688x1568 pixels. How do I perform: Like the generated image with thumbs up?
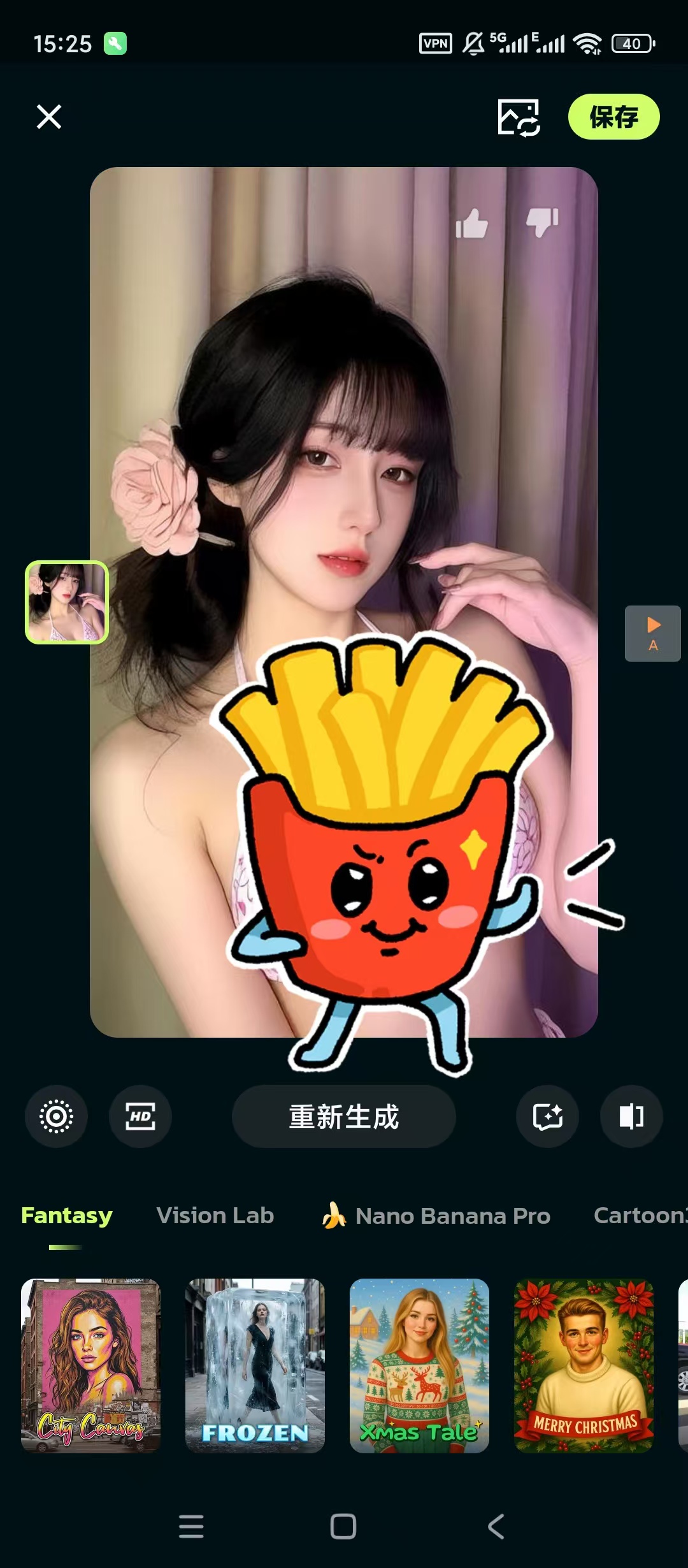pos(471,224)
